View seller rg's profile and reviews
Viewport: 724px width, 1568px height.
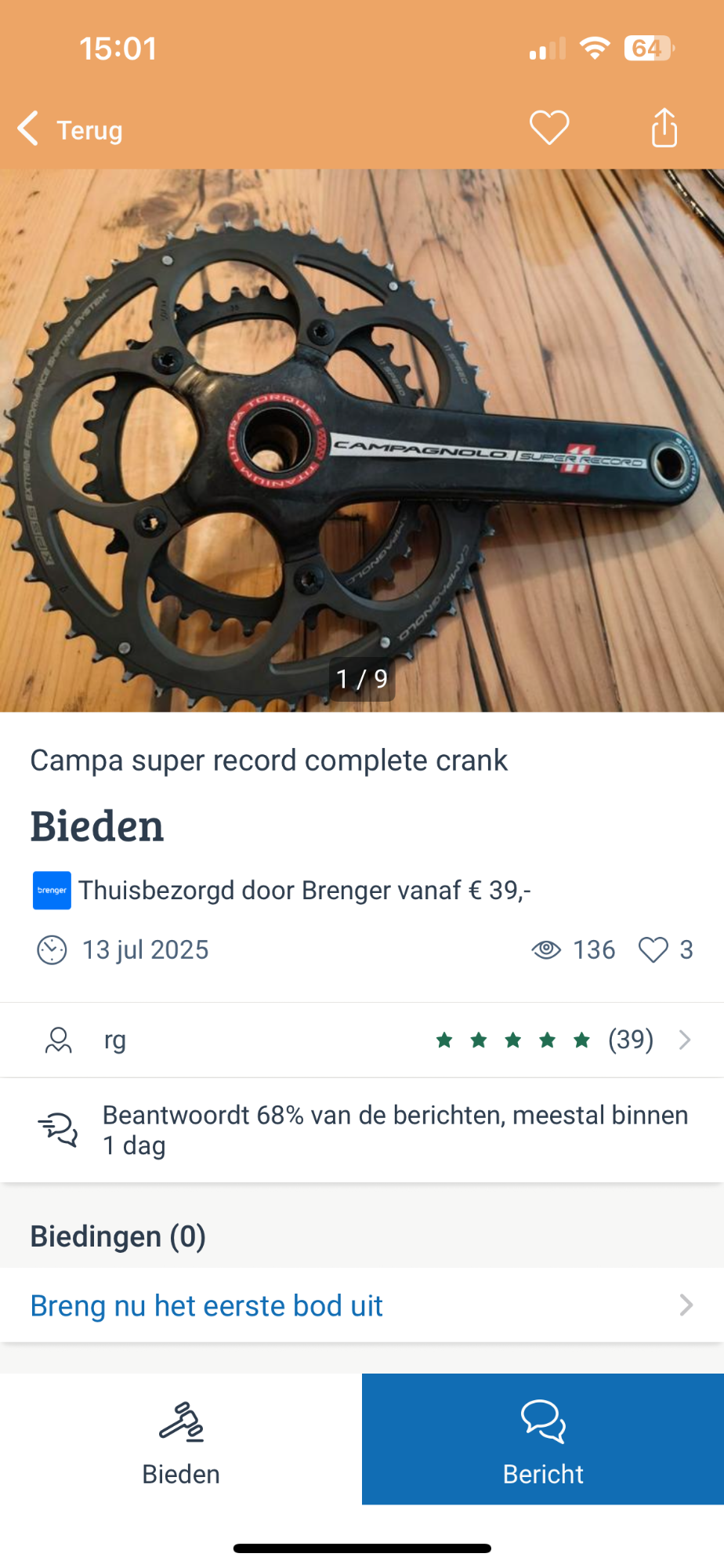(362, 1040)
